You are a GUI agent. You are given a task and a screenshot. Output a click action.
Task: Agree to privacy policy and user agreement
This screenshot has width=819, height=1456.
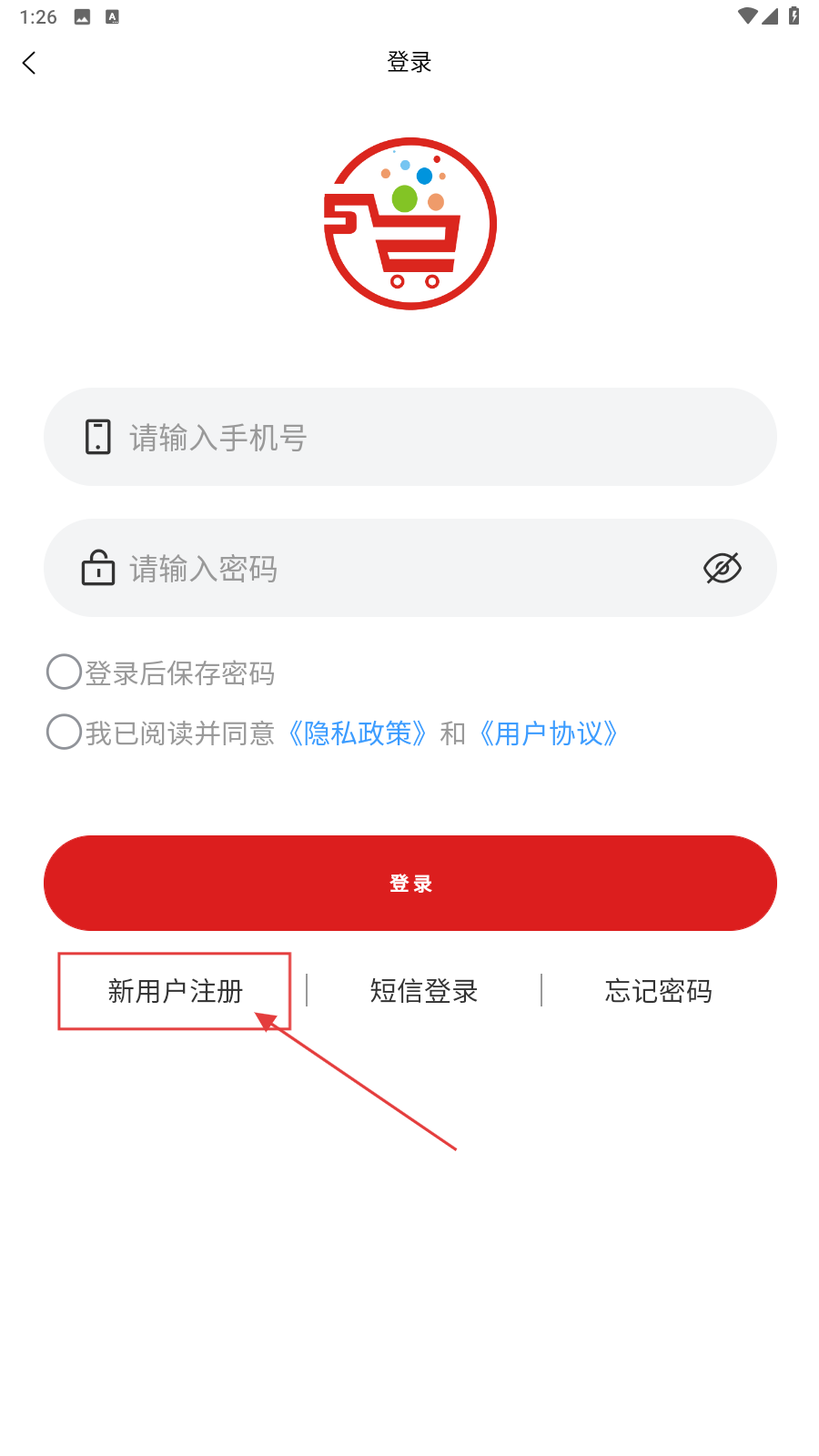[65, 732]
